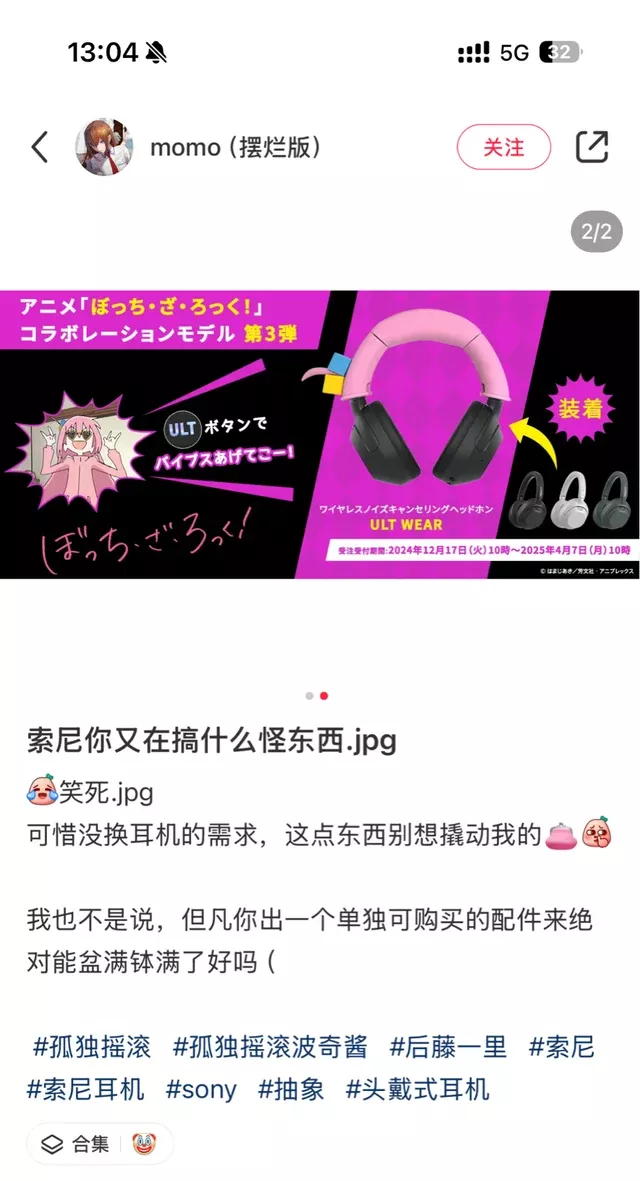Open the Sony headphone collaboration image
This screenshot has height=1181, width=640.
[320, 433]
